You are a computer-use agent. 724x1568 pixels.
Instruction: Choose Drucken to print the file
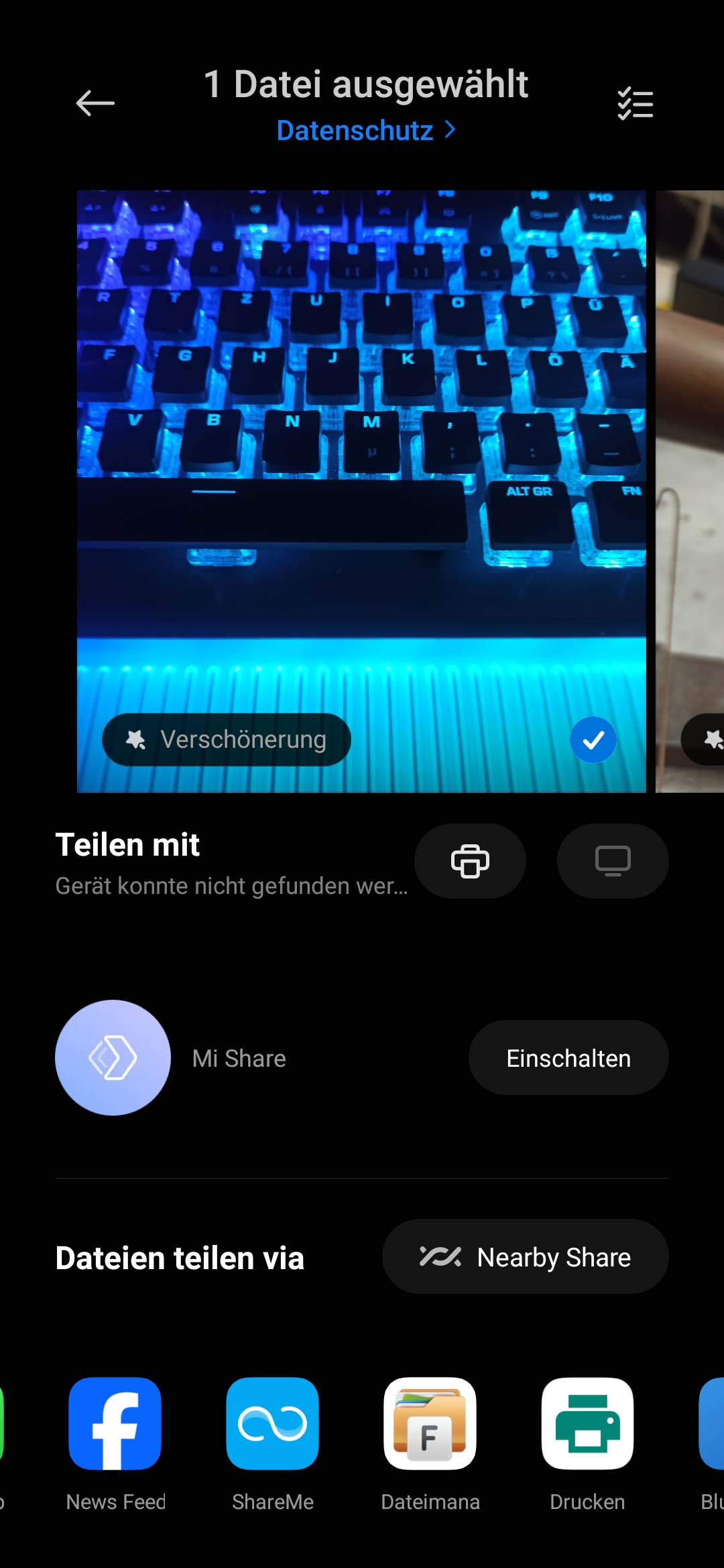tap(587, 1424)
